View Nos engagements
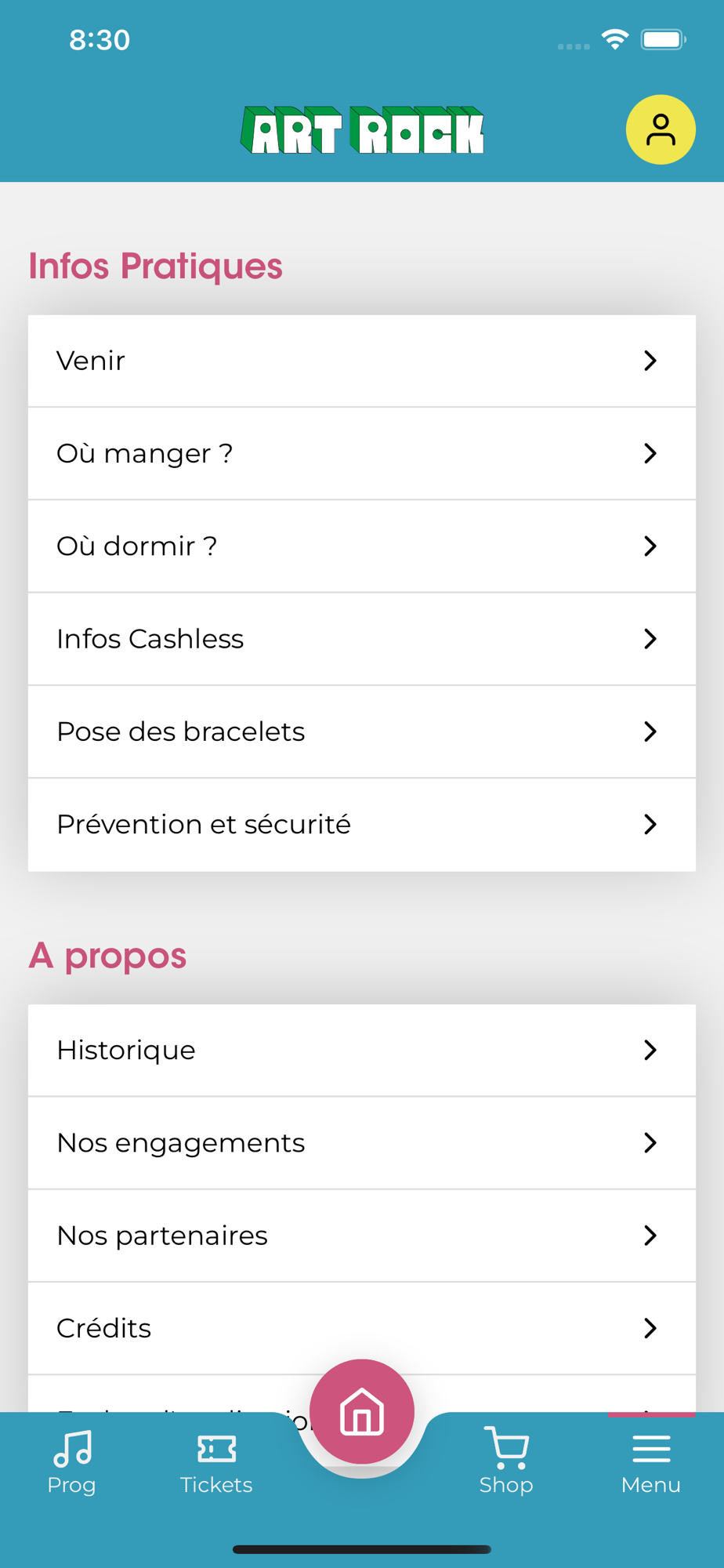 (361, 1142)
